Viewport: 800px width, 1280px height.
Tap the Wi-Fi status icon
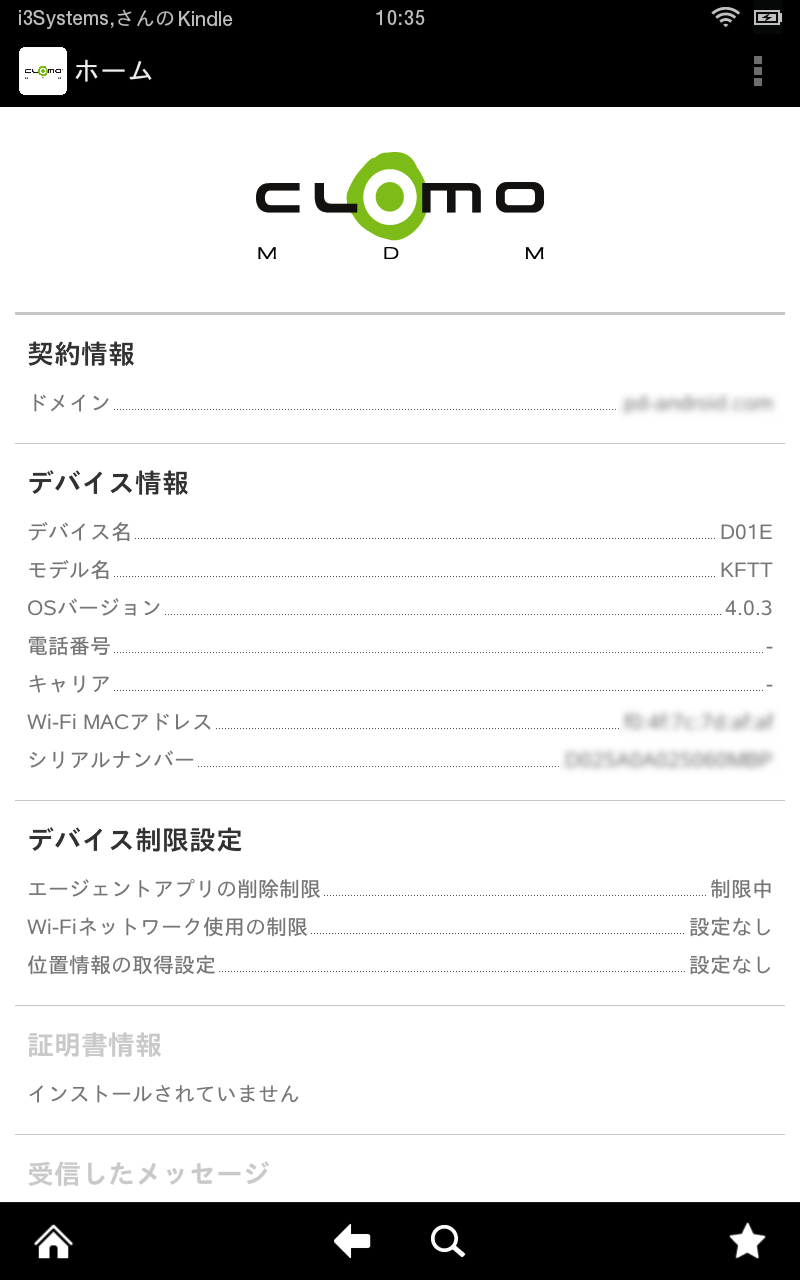click(724, 16)
